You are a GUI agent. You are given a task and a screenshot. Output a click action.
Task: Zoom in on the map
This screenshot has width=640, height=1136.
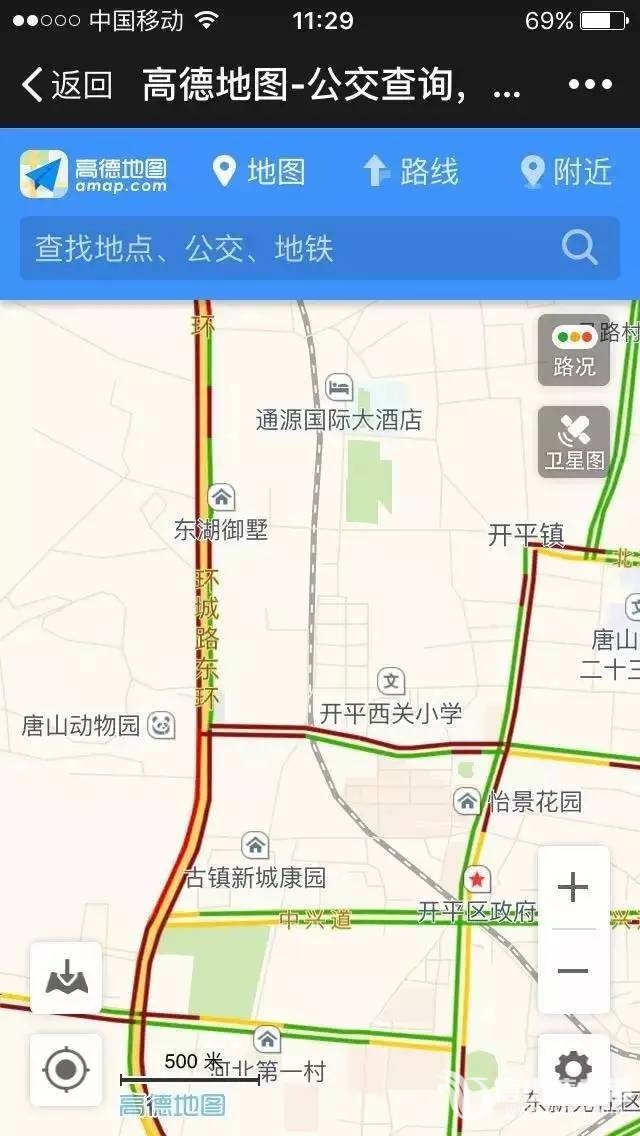(573, 888)
